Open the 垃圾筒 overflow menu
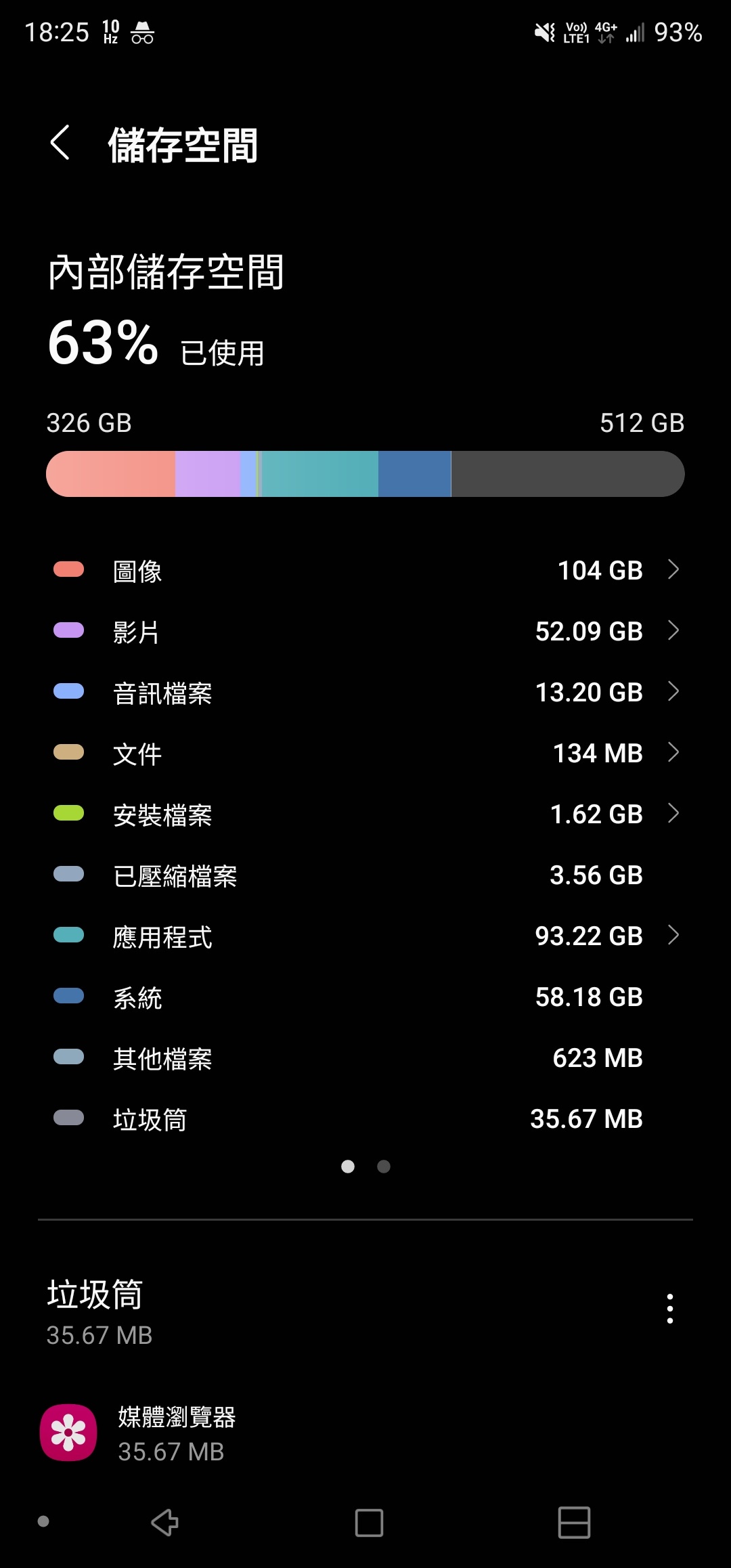Screen dimensions: 731x1568 (x=669, y=1309)
